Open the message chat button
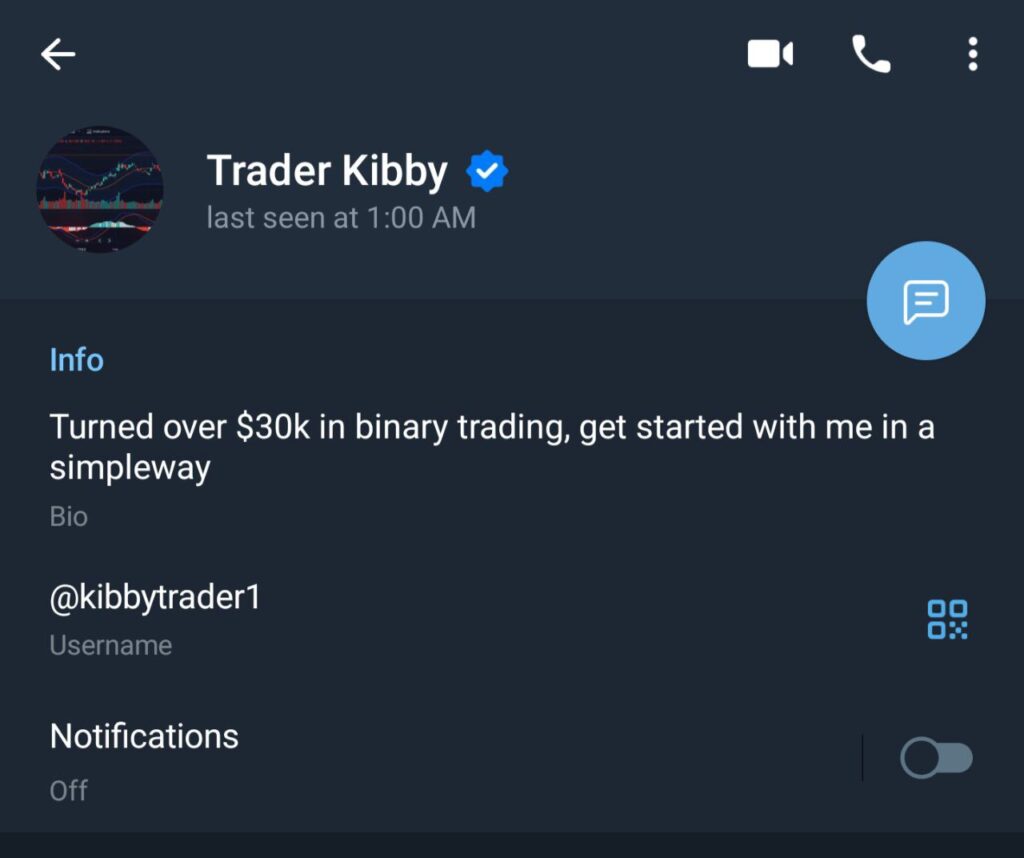The height and width of the screenshot is (858, 1024). (925, 300)
